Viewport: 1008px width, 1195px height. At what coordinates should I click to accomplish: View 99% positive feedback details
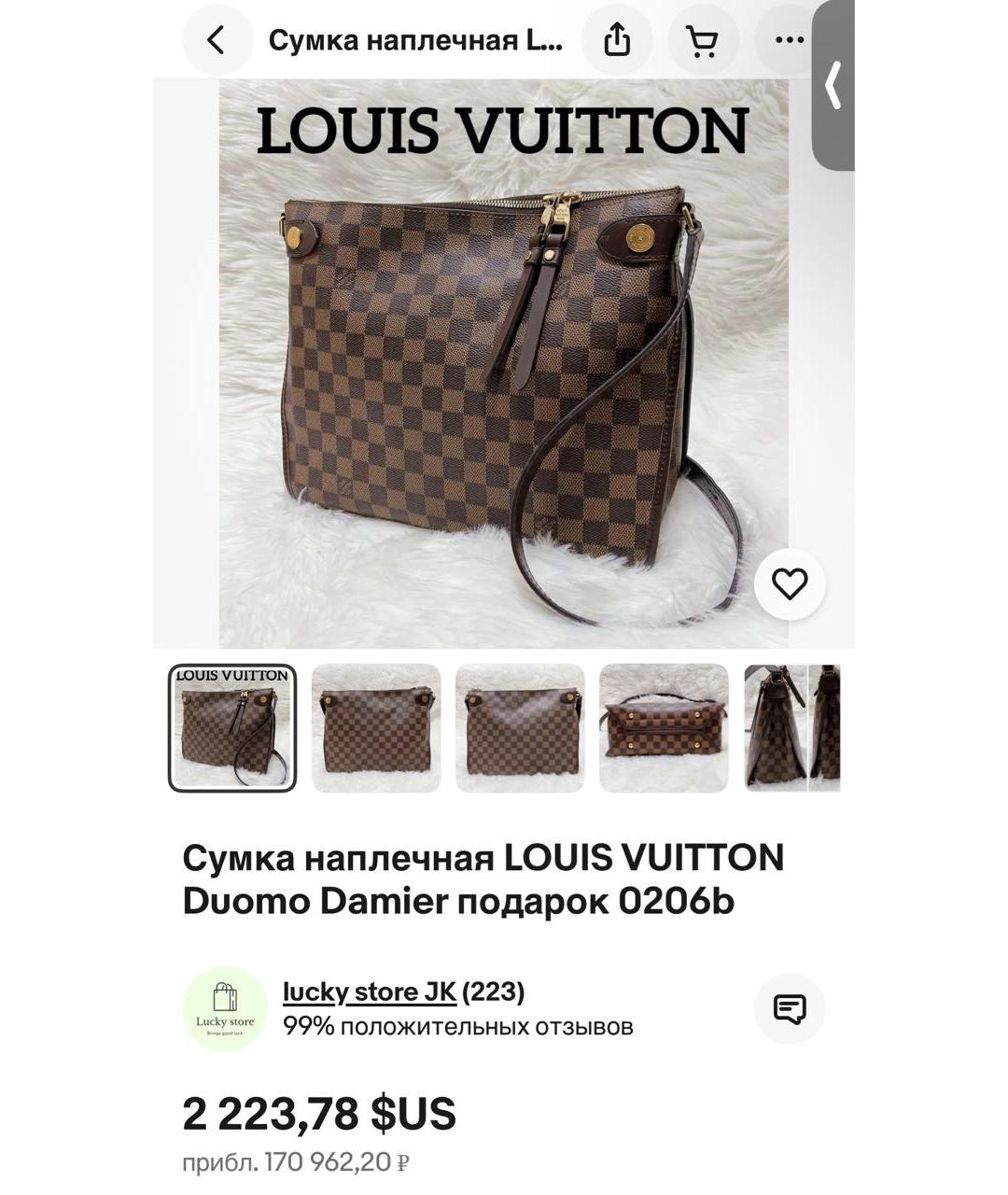coord(458,1027)
